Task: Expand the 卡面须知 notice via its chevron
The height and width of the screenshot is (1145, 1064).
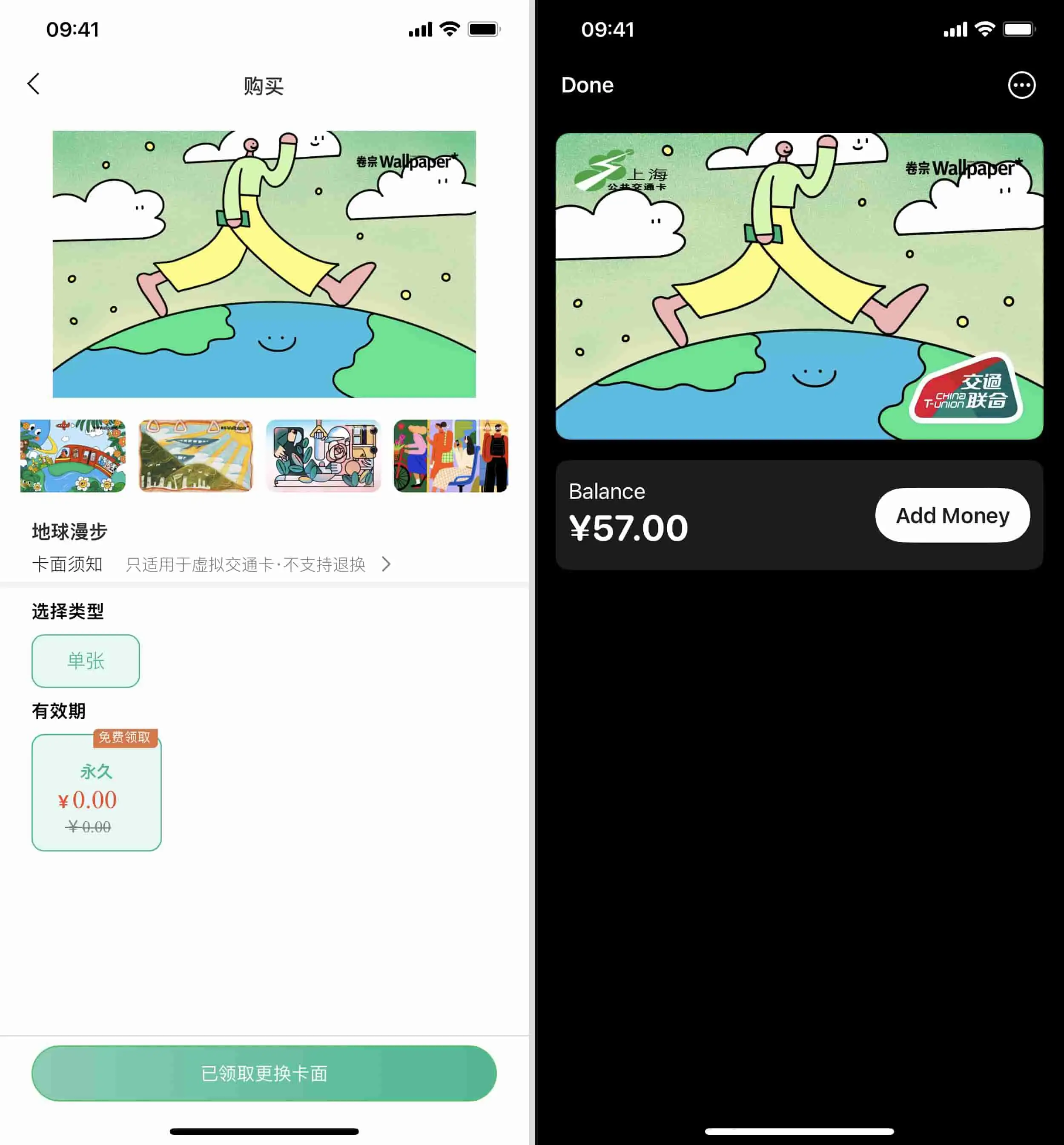Action: (x=386, y=564)
